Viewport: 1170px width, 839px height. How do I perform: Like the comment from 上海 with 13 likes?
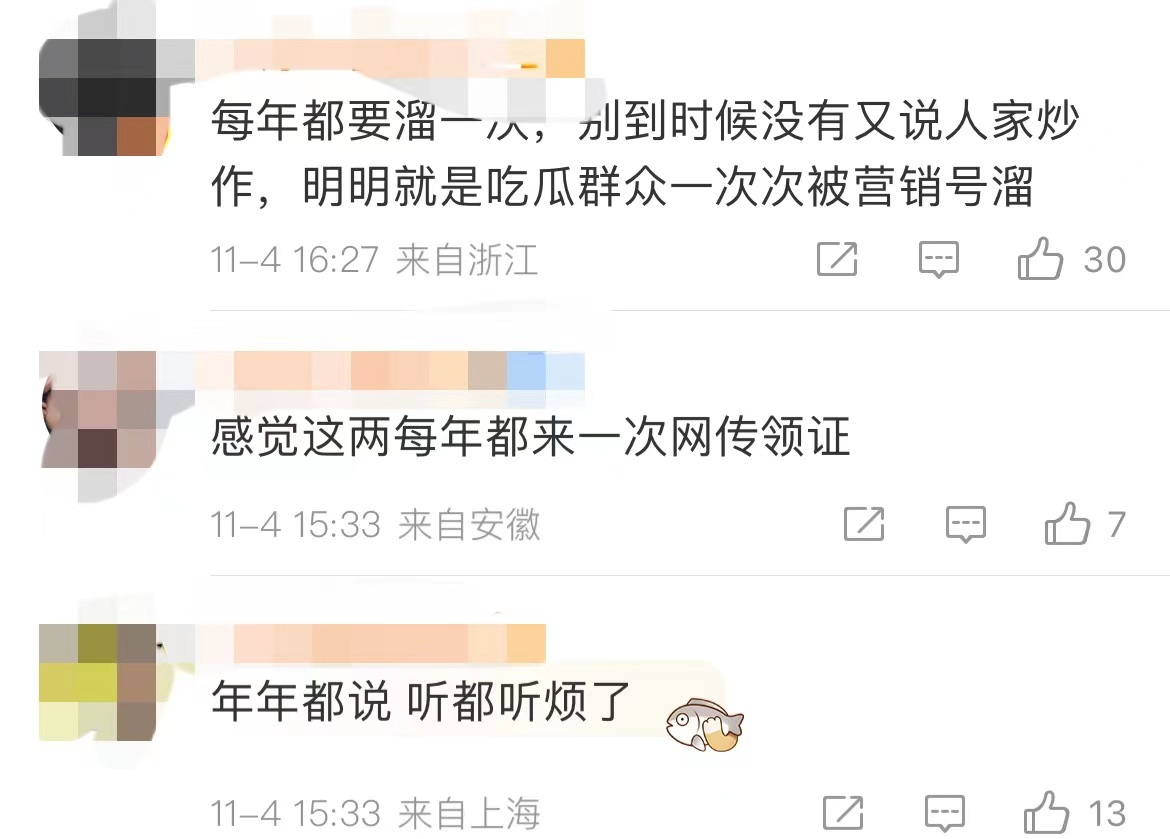(1045, 812)
